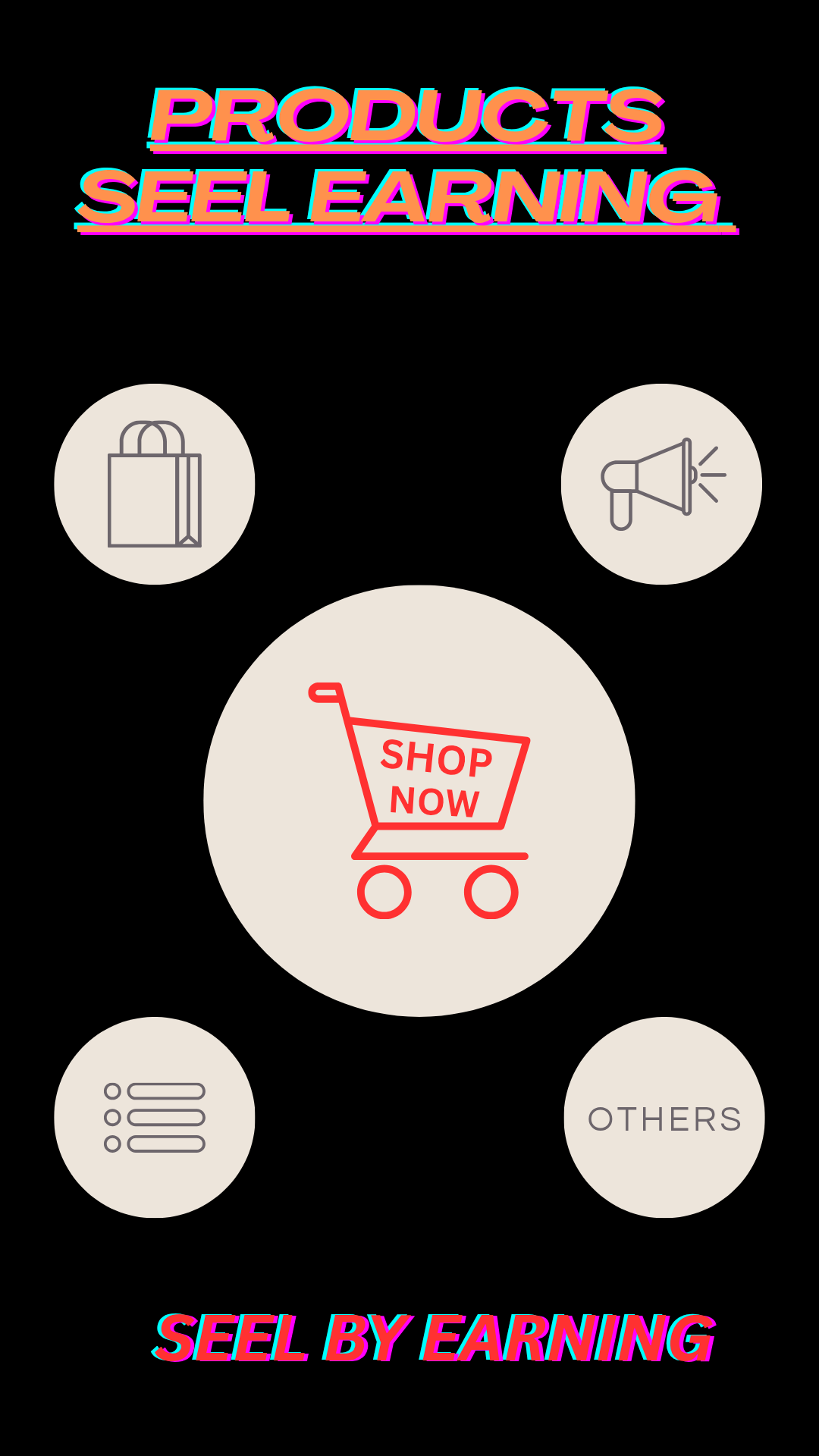Open the list menu circle
Screen dimensions: 819x1456
[x=155, y=1117]
